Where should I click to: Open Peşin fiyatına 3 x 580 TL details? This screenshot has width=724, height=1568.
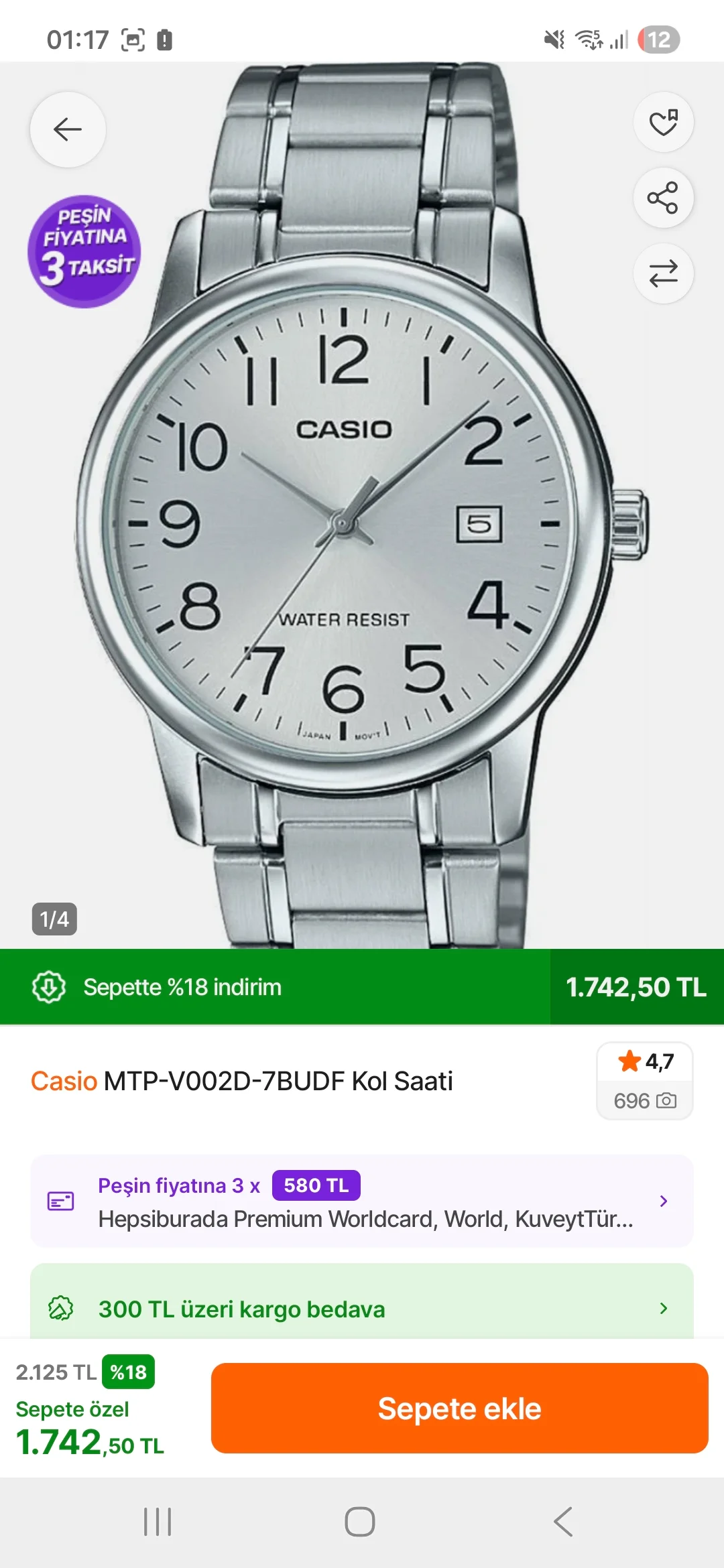point(362,1201)
